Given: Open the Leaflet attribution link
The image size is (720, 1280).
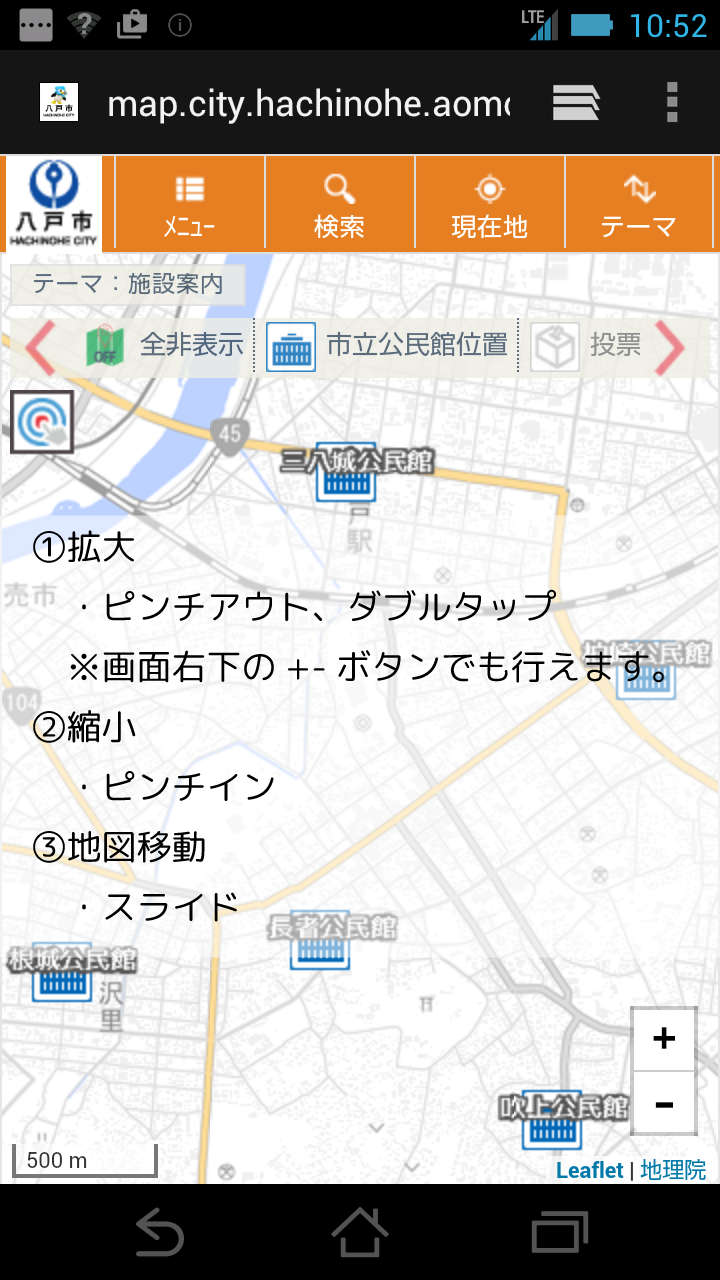Looking at the screenshot, I should click(589, 1170).
